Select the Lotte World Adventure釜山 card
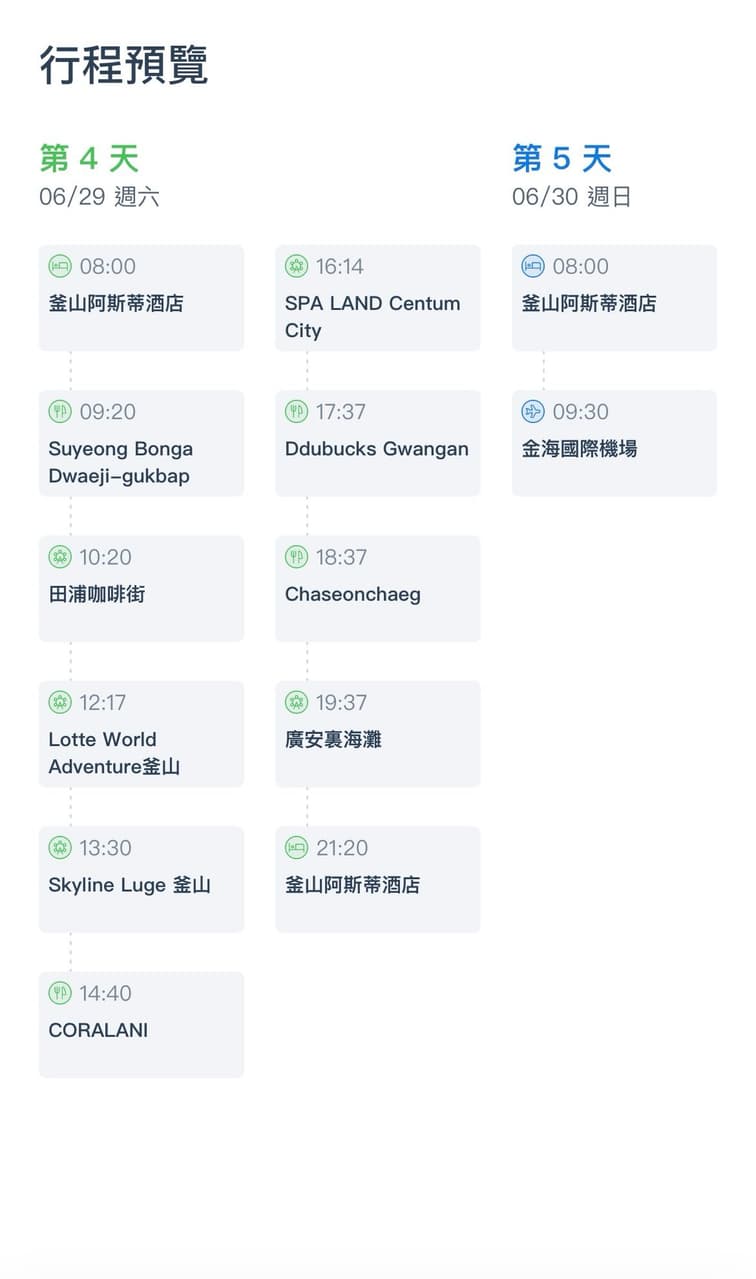The height and width of the screenshot is (1279, 756). pos(141,733)
